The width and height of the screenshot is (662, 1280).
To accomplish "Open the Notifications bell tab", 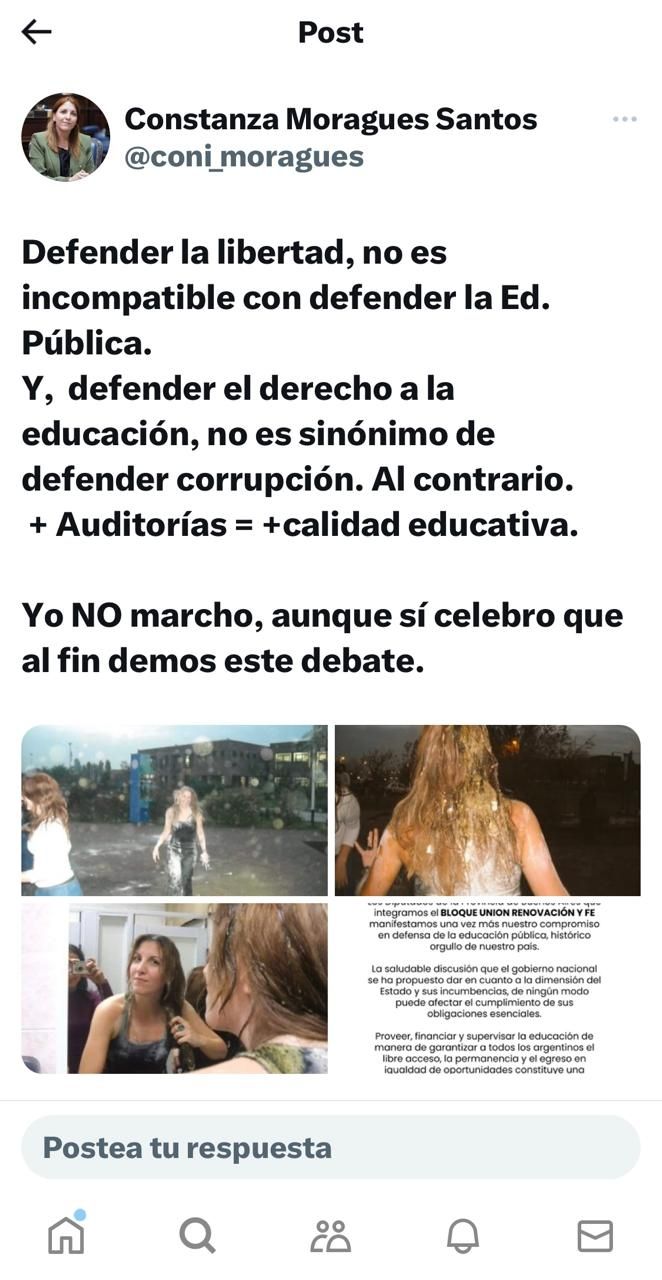I will pos(462,1236).
